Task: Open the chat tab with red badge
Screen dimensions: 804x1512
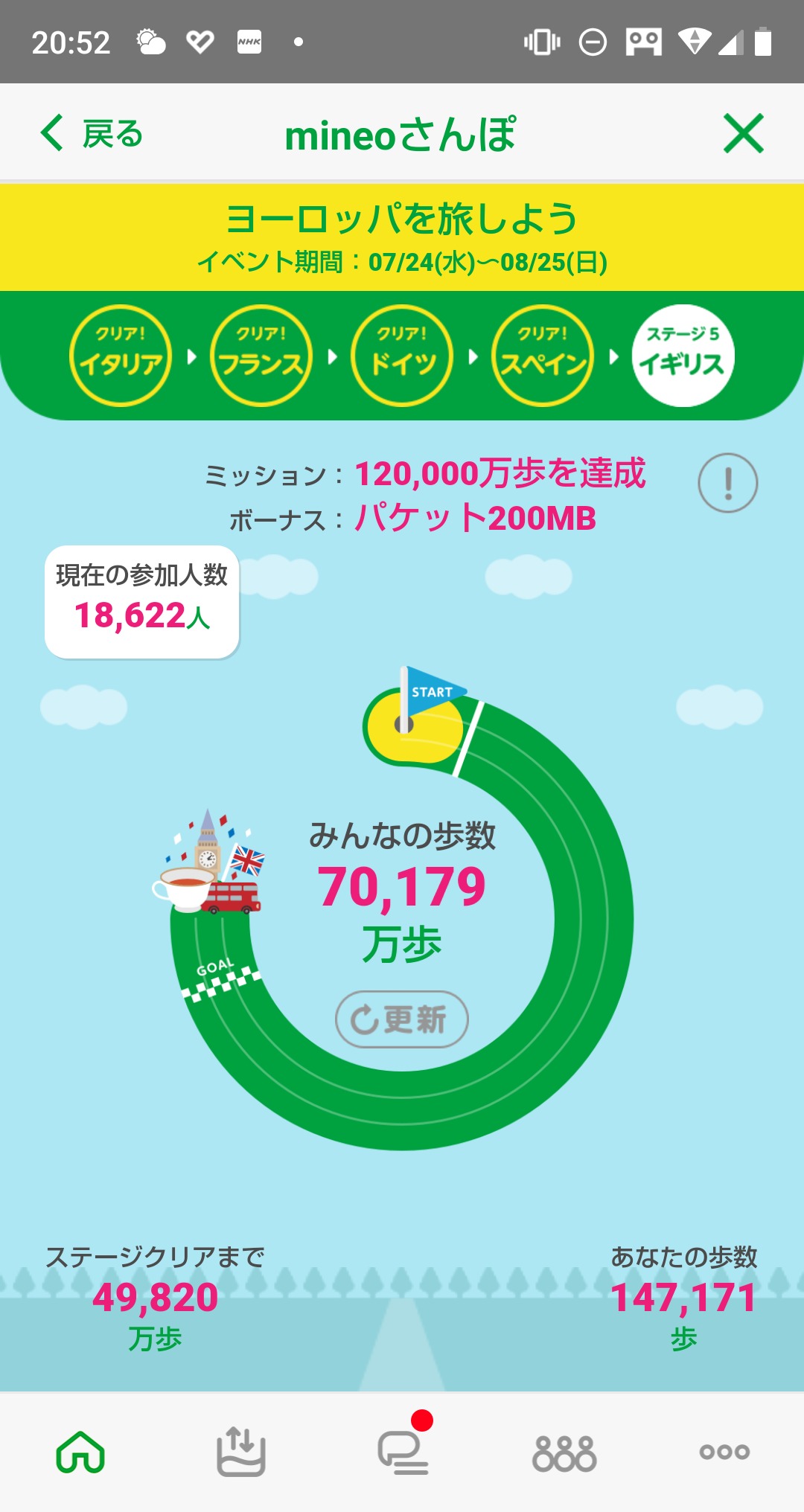Action: coord(403,1452)
